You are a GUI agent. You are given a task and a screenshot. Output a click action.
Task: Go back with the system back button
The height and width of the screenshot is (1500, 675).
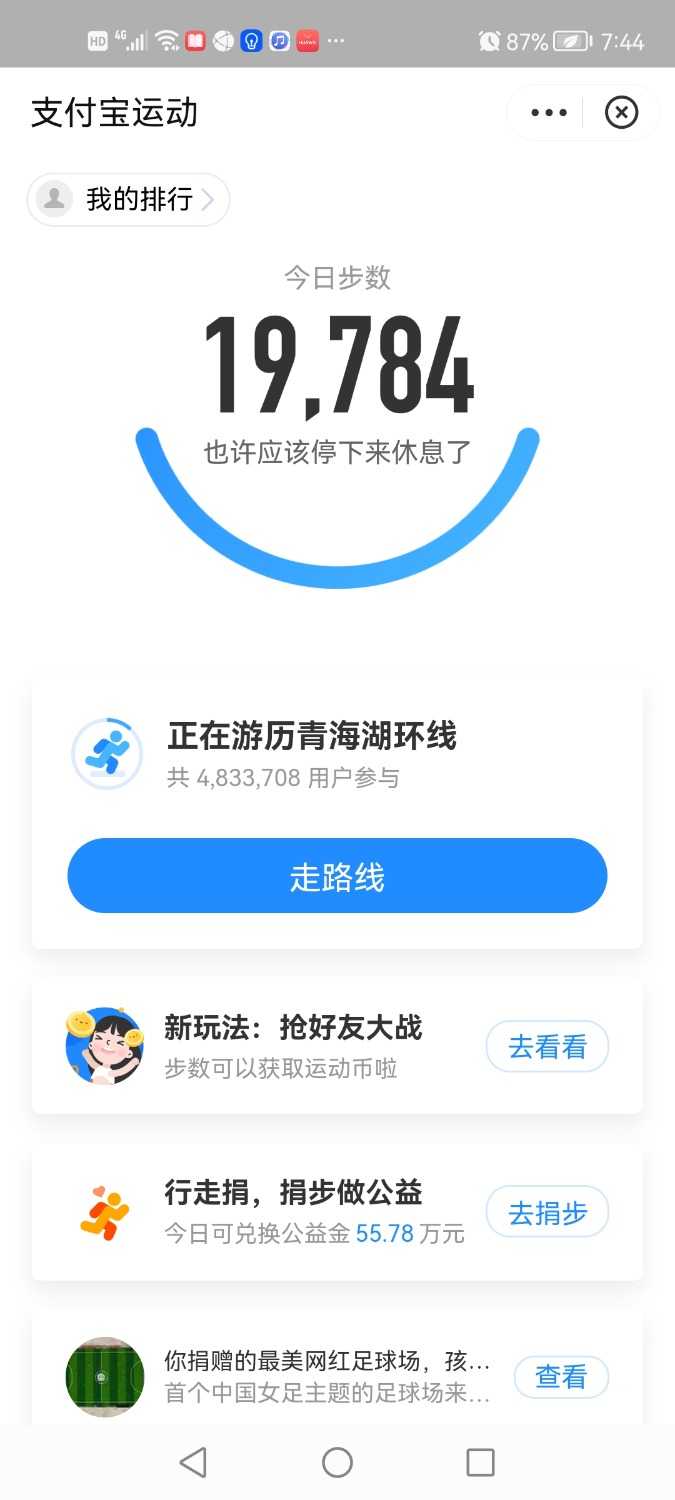coord(193,1463)
